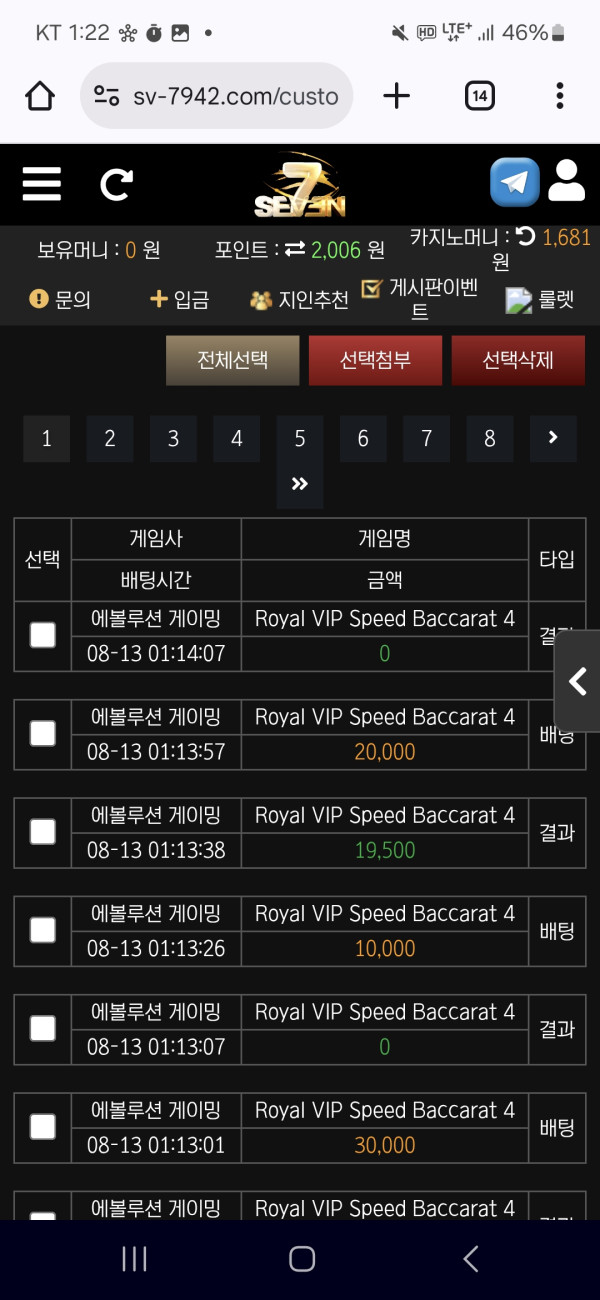Open the 룰렛 roulette link
600x1300 pixels.
coord(541,299)
